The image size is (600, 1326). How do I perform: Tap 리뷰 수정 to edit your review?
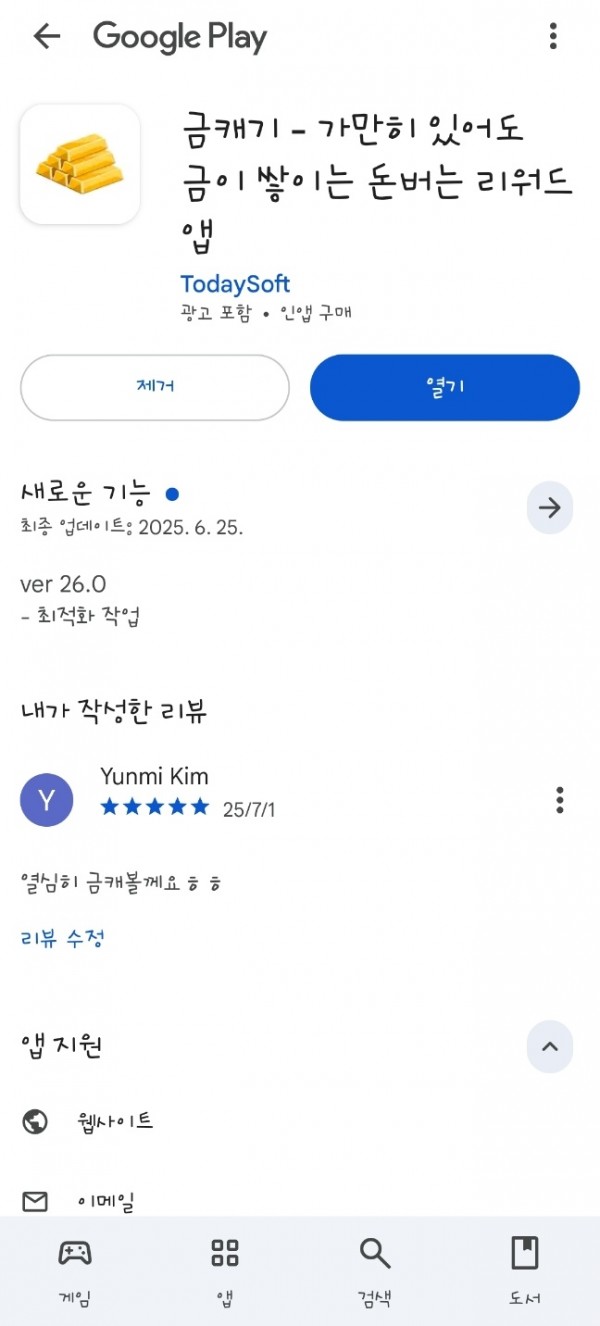pos(62,938)
